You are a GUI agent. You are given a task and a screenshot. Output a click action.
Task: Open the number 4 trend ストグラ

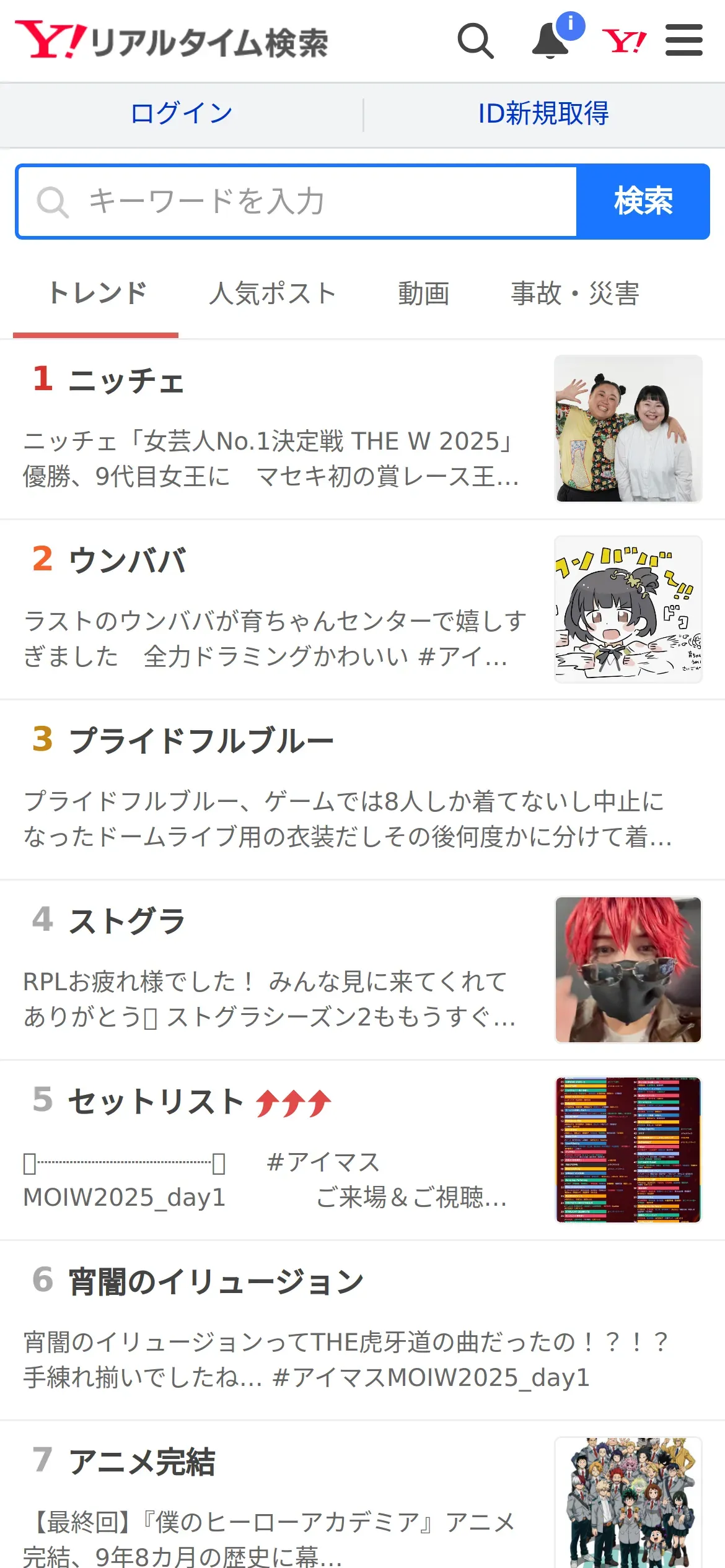[x=127, y=921]
